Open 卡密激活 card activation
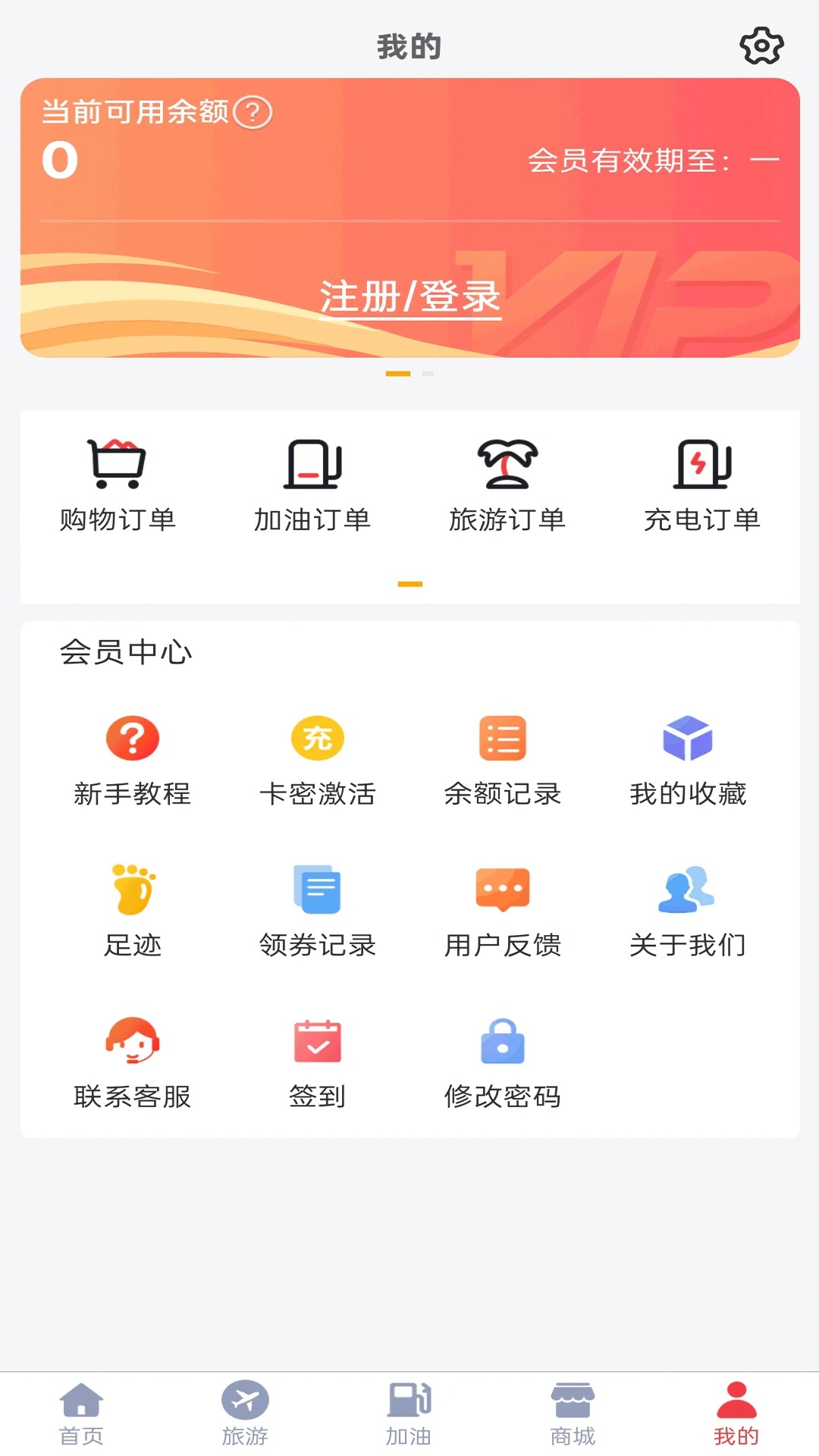The image size is (819, 1456). (318, 738)
